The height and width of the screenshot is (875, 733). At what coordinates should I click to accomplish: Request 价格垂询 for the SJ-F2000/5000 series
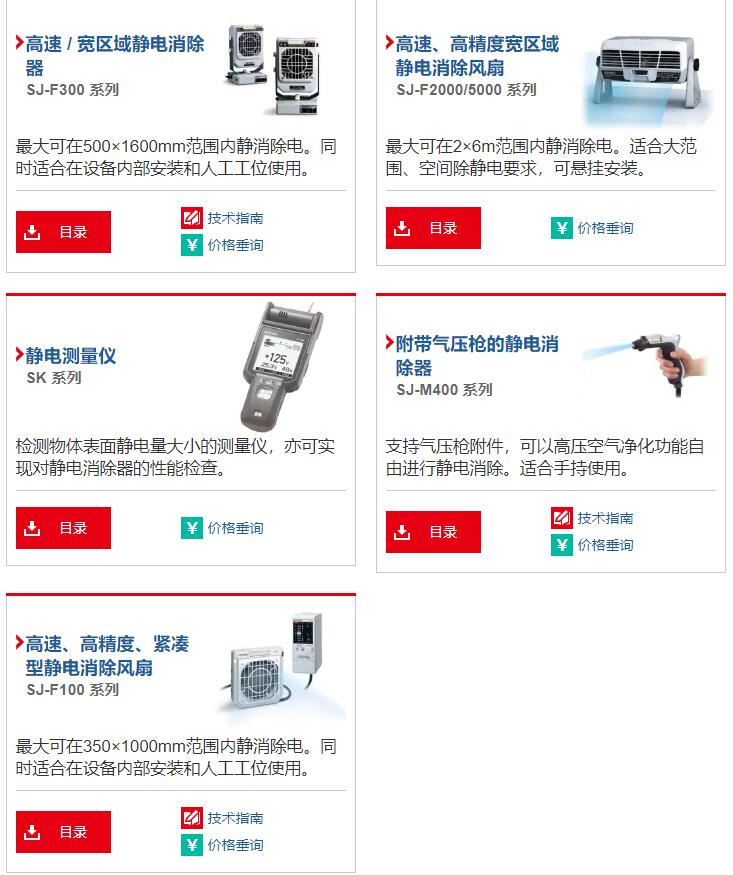[x=604, y=228]
